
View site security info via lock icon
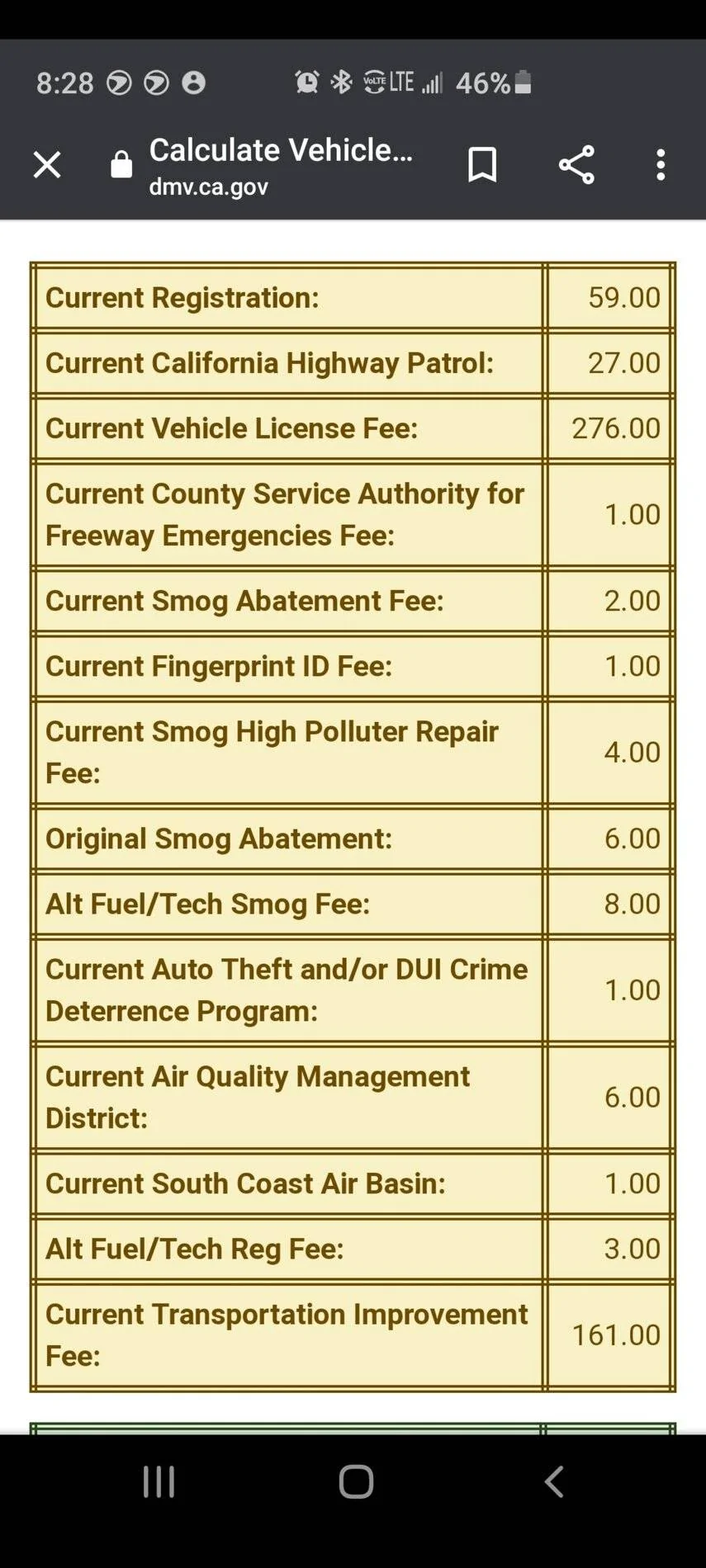point(121,165)
